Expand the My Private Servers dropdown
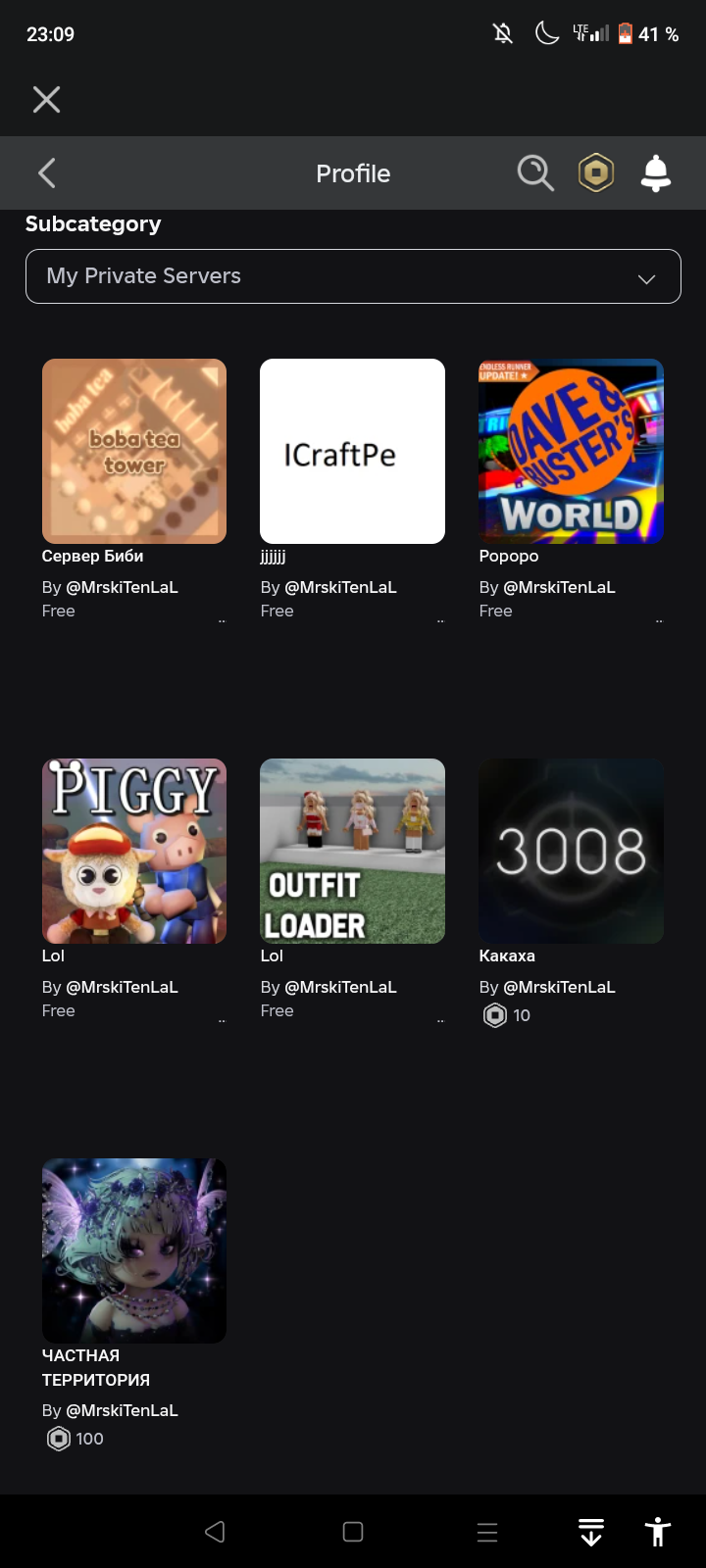The width and height of the screenshot is (706, 1568). click(353, 276)
